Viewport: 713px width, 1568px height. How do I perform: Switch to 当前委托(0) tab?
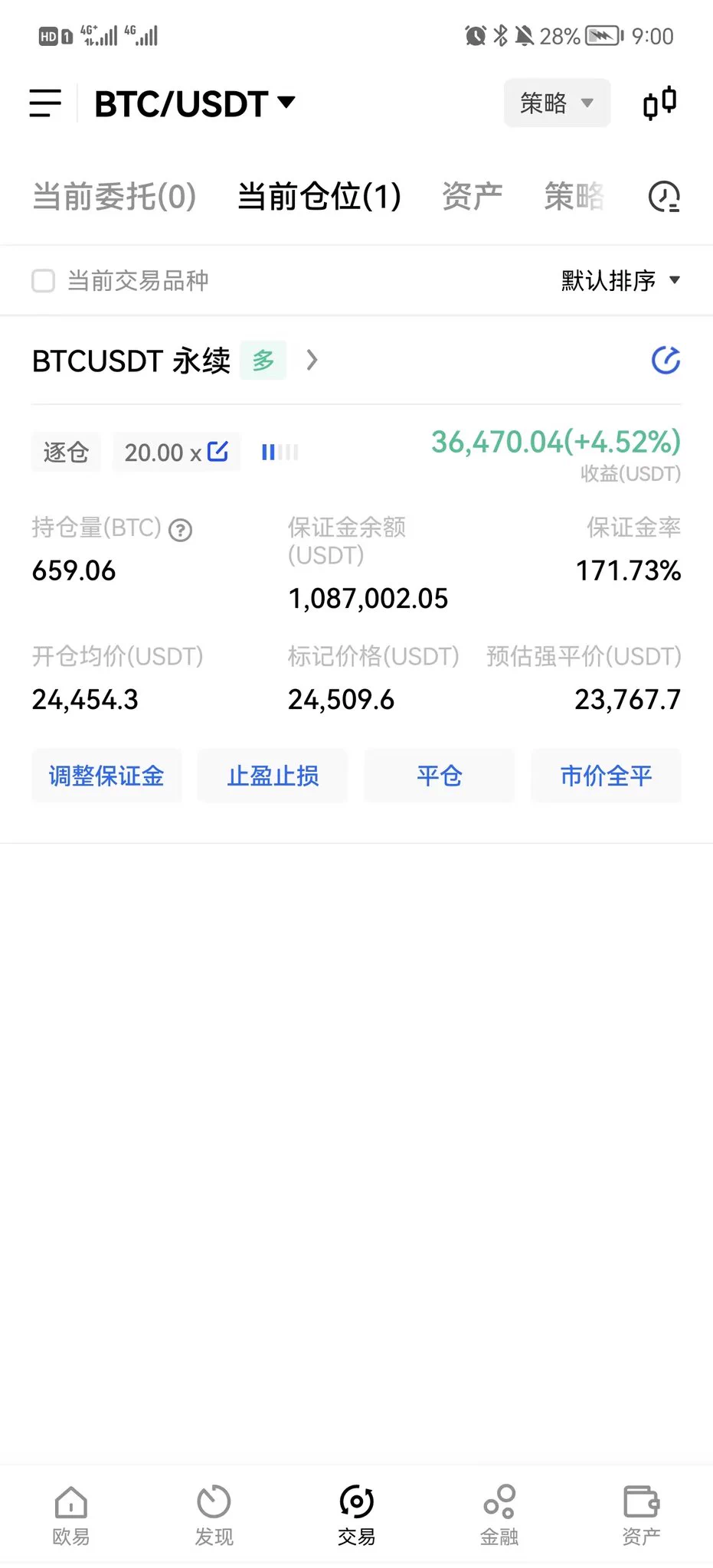pyautogui.click(x=115, y=197)
